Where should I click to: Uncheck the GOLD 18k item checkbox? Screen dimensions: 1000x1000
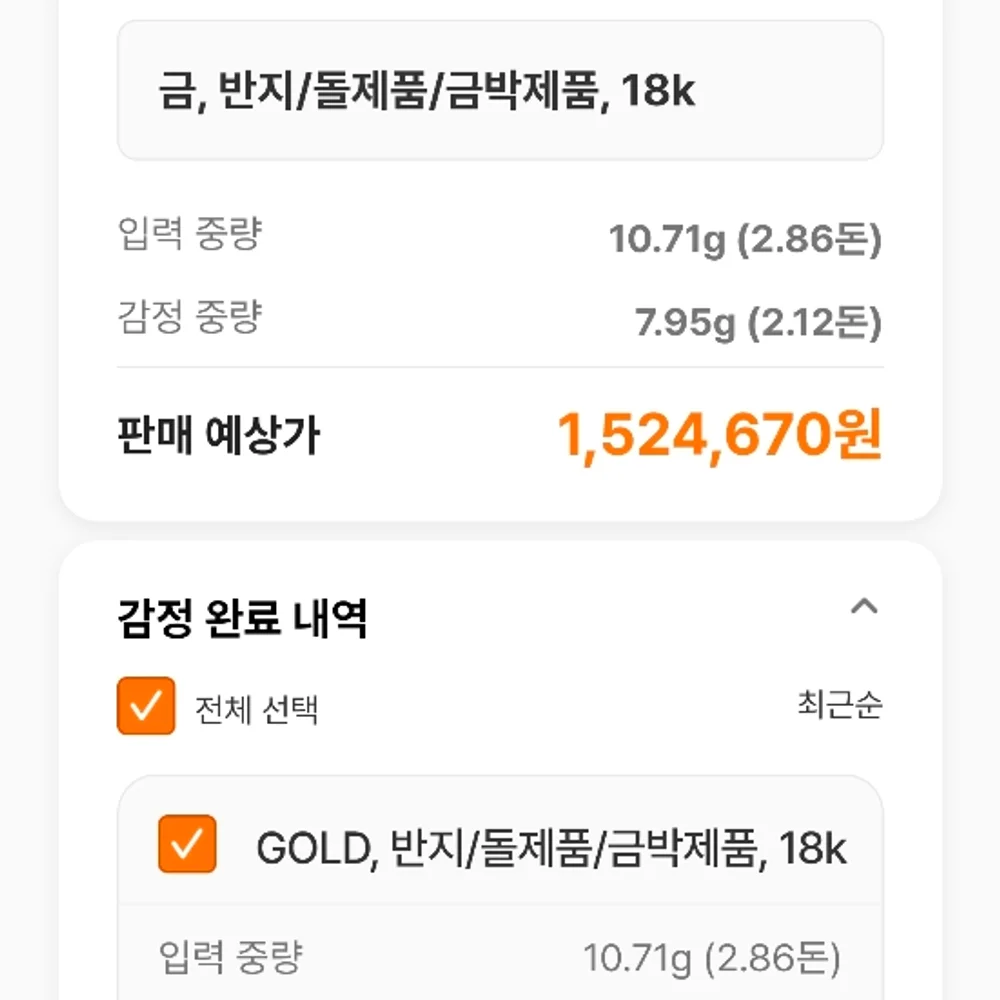[188, 844]
